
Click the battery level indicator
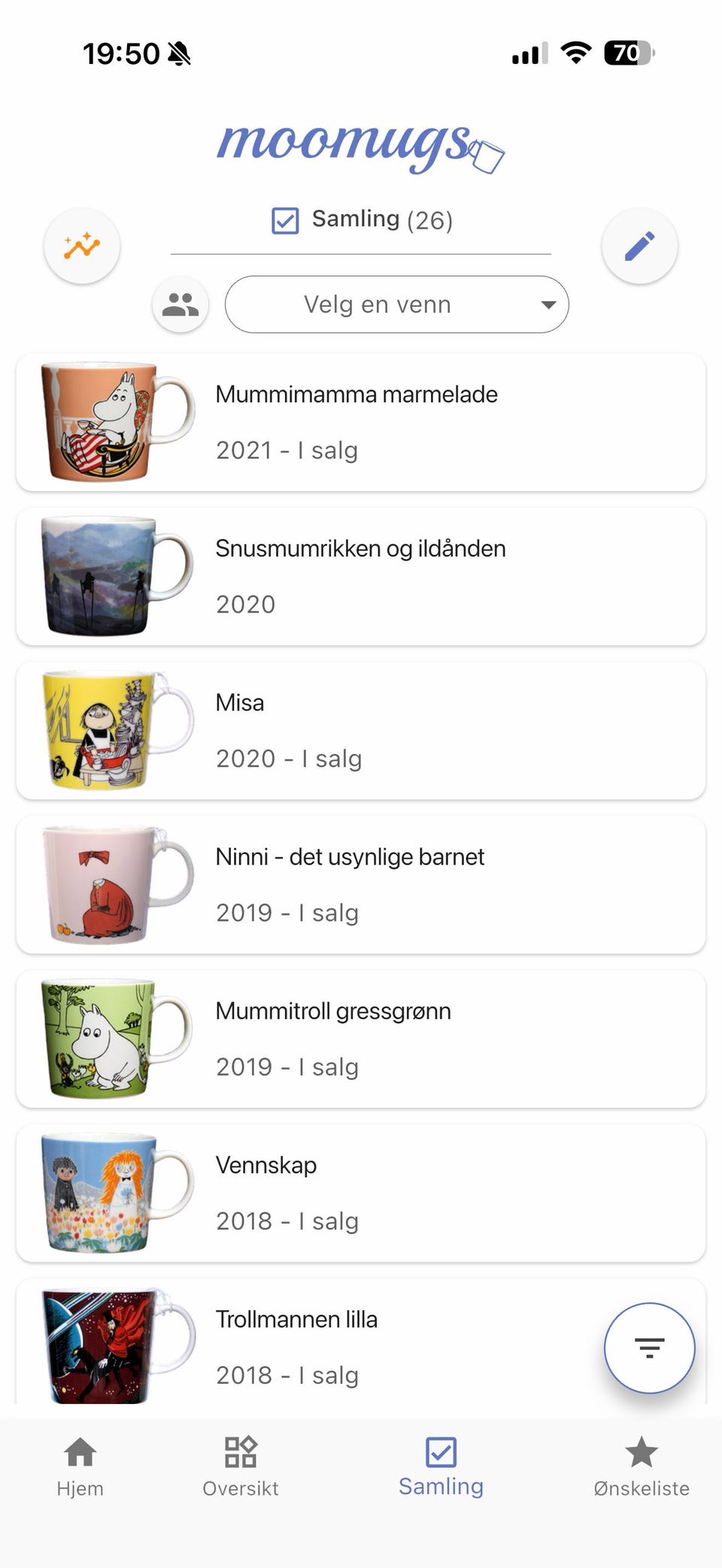(626, 53)
